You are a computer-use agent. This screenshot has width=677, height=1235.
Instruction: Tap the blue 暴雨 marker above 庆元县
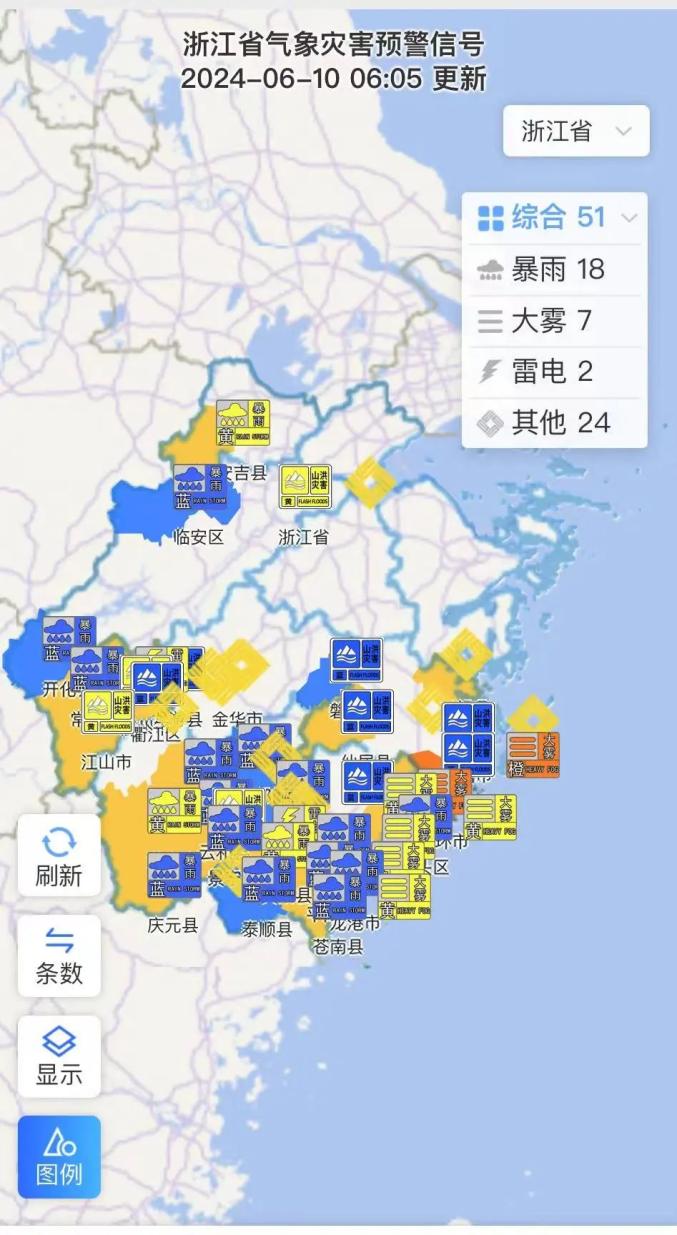[x=174, y=875]
